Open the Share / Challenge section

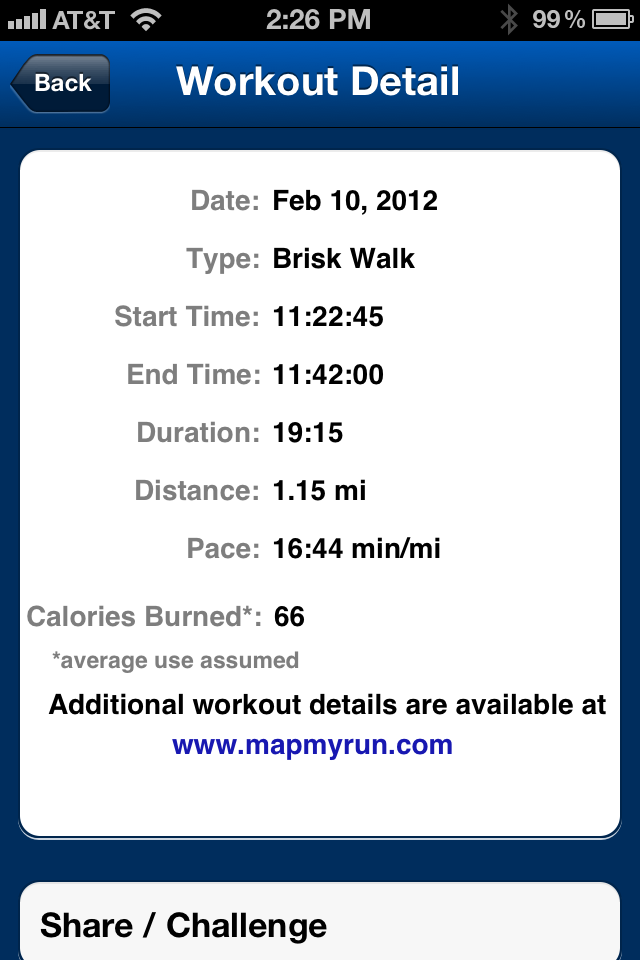coord(320,924)
